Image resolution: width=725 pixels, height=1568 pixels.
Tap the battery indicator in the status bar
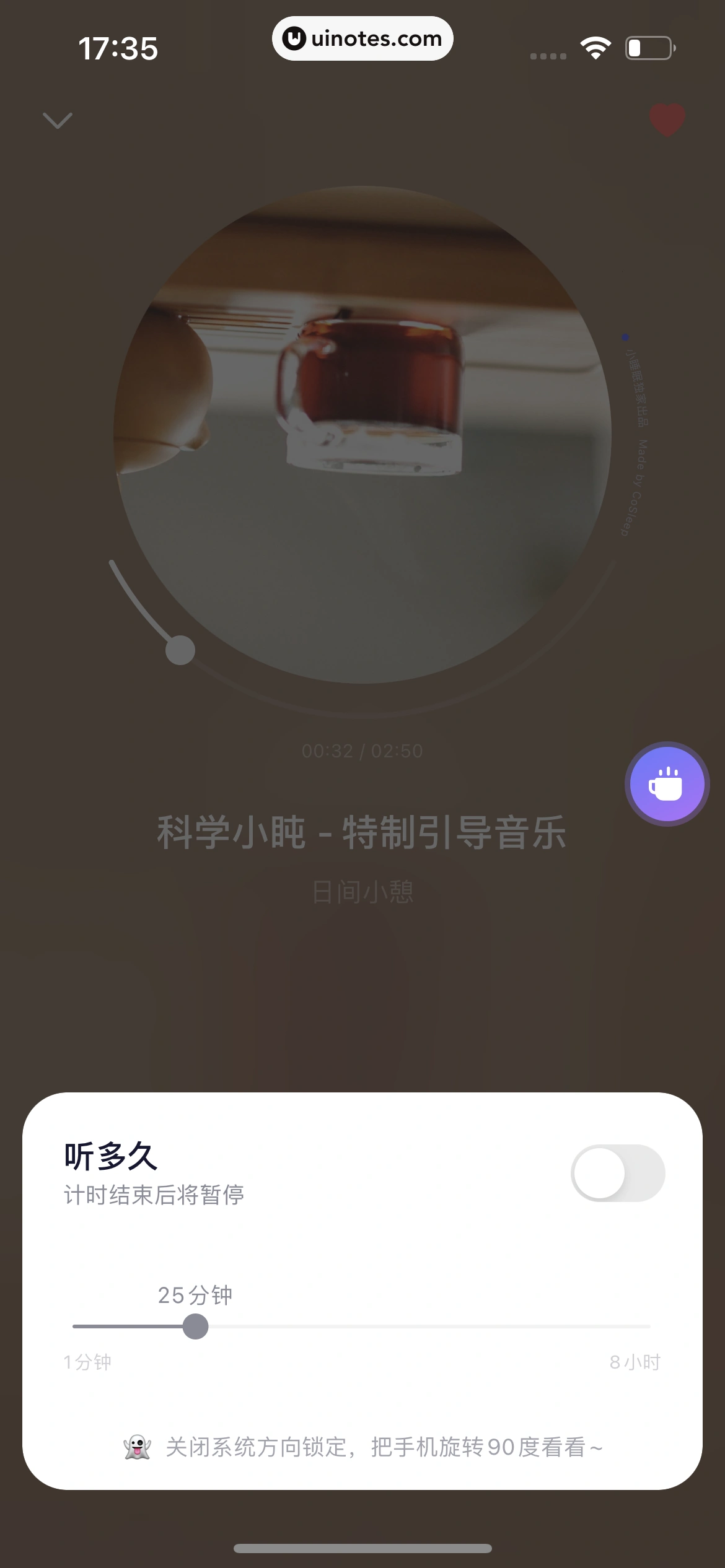tap(649, 46)
